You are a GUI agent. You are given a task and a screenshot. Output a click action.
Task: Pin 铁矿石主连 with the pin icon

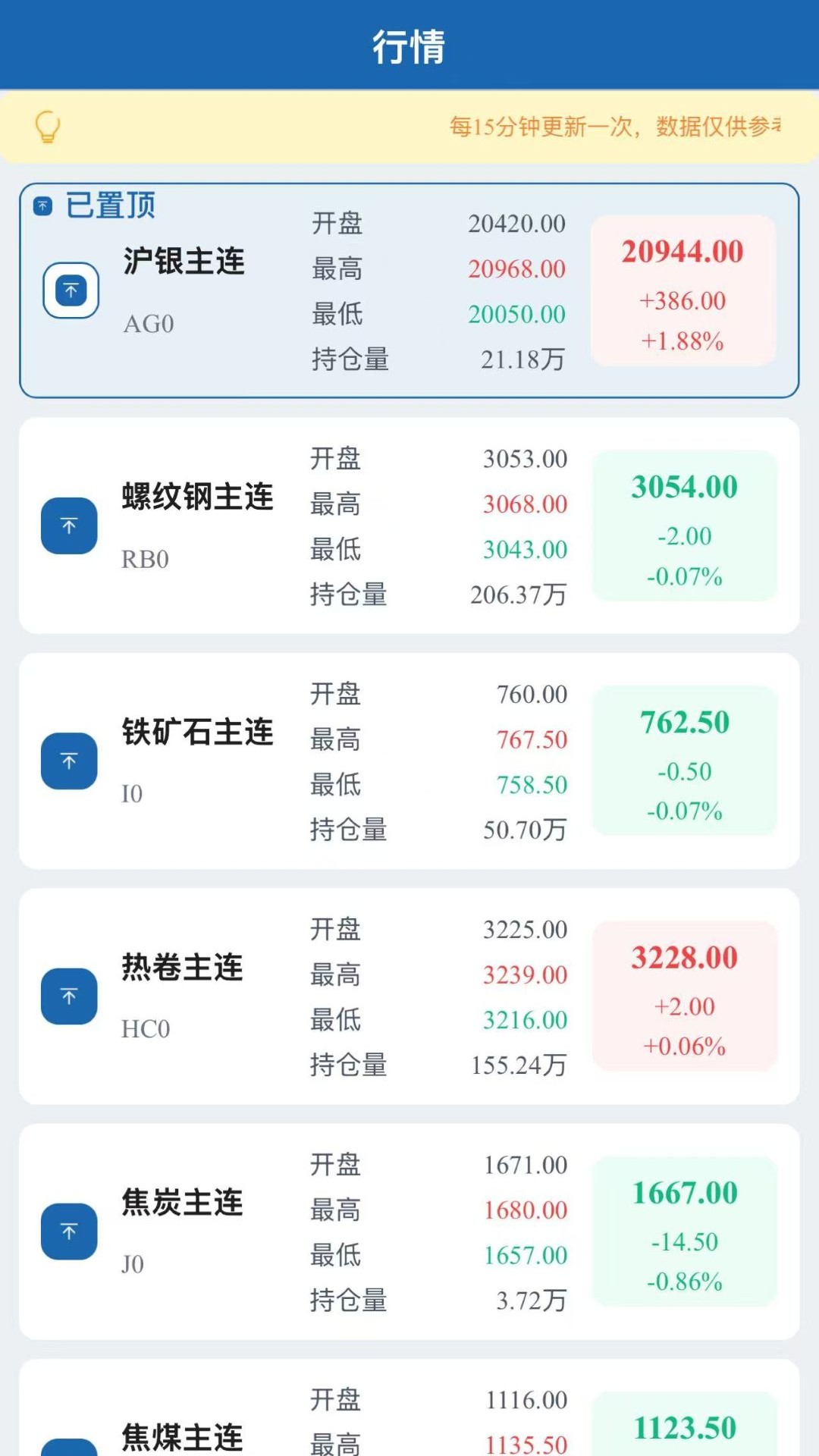pyautogui.click(x=69, y=760)
